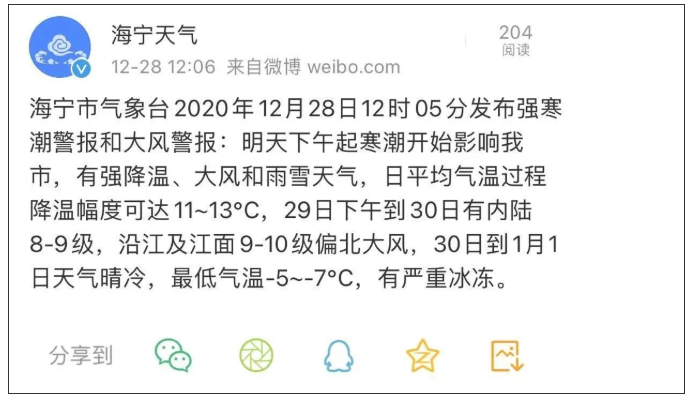Share the post to WeChat Moments

[x=256, y=356]
